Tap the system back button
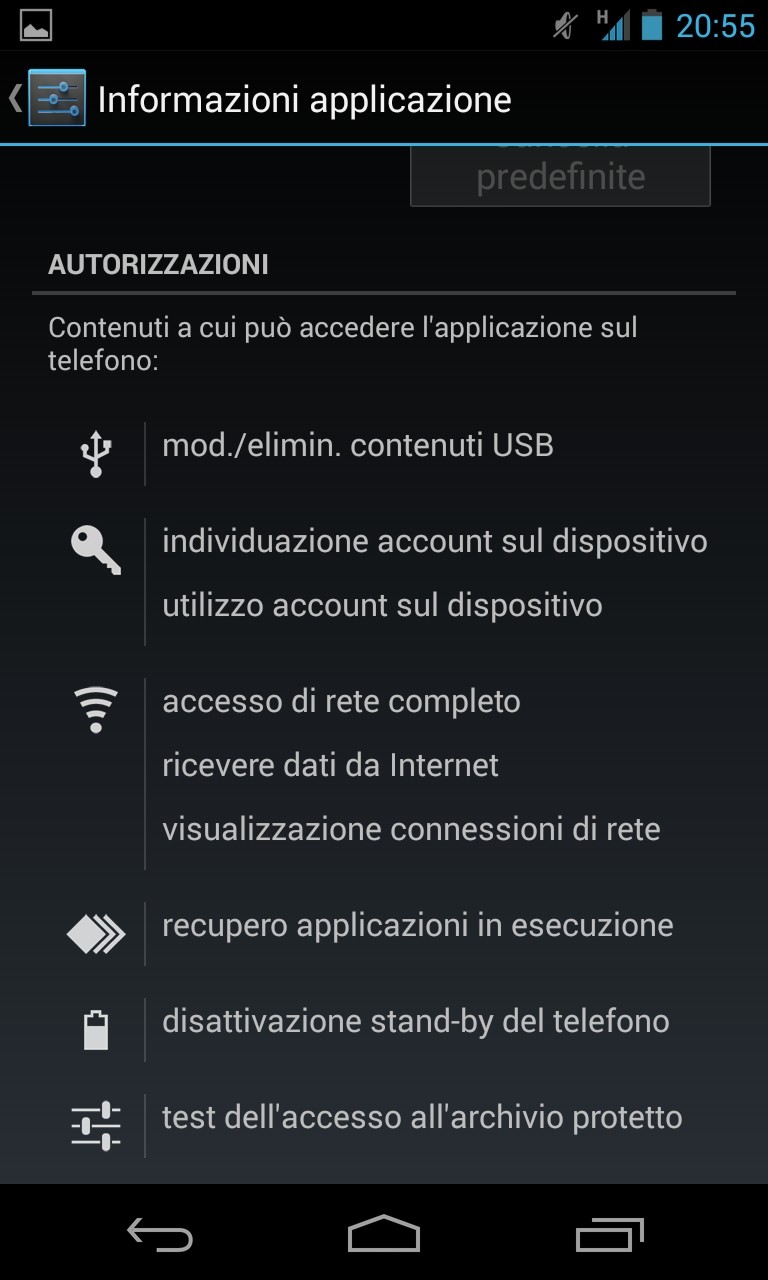 pos(160,1234)
